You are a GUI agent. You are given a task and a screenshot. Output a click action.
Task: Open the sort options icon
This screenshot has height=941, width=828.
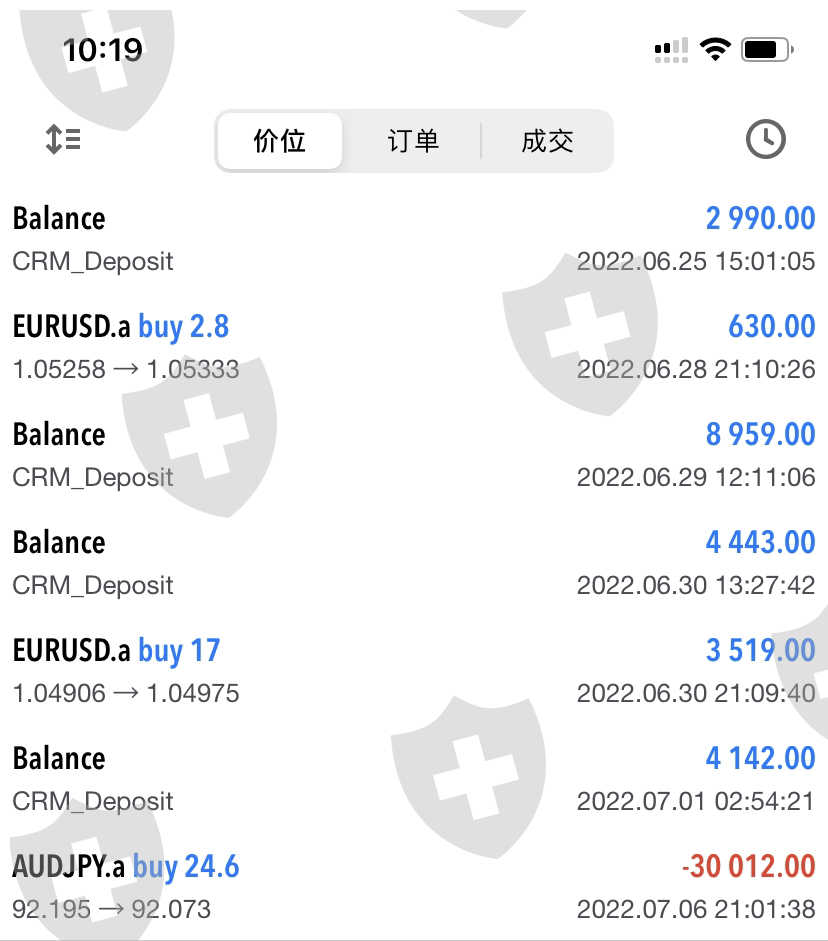pos(63,140)
